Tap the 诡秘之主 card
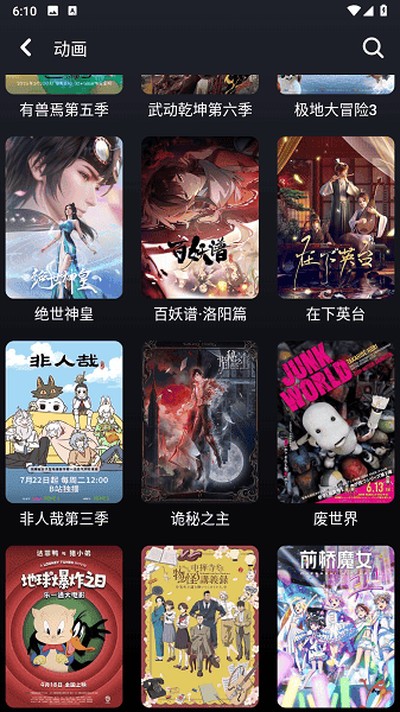 [200, 422]
